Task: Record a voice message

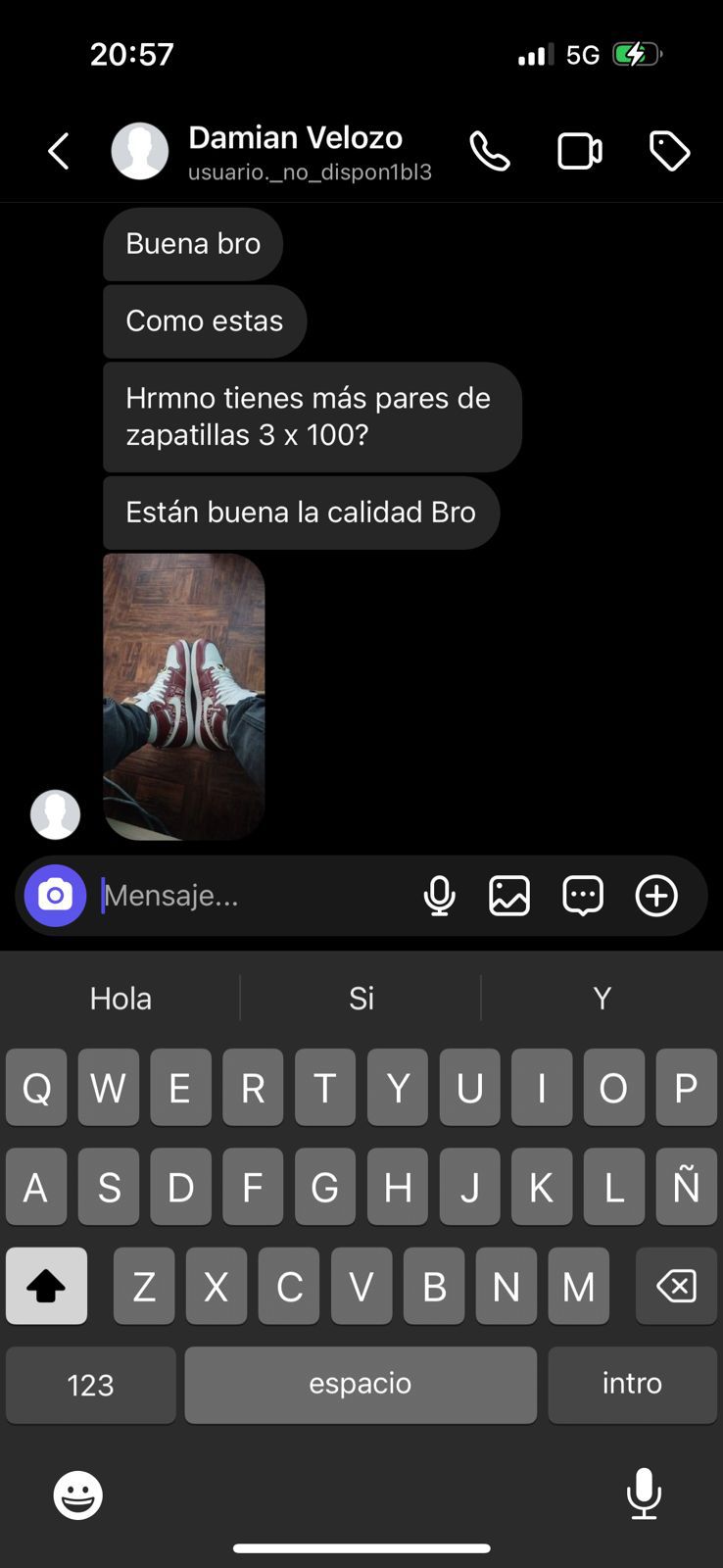Action: pyautogui.click(x=439, y=895)
